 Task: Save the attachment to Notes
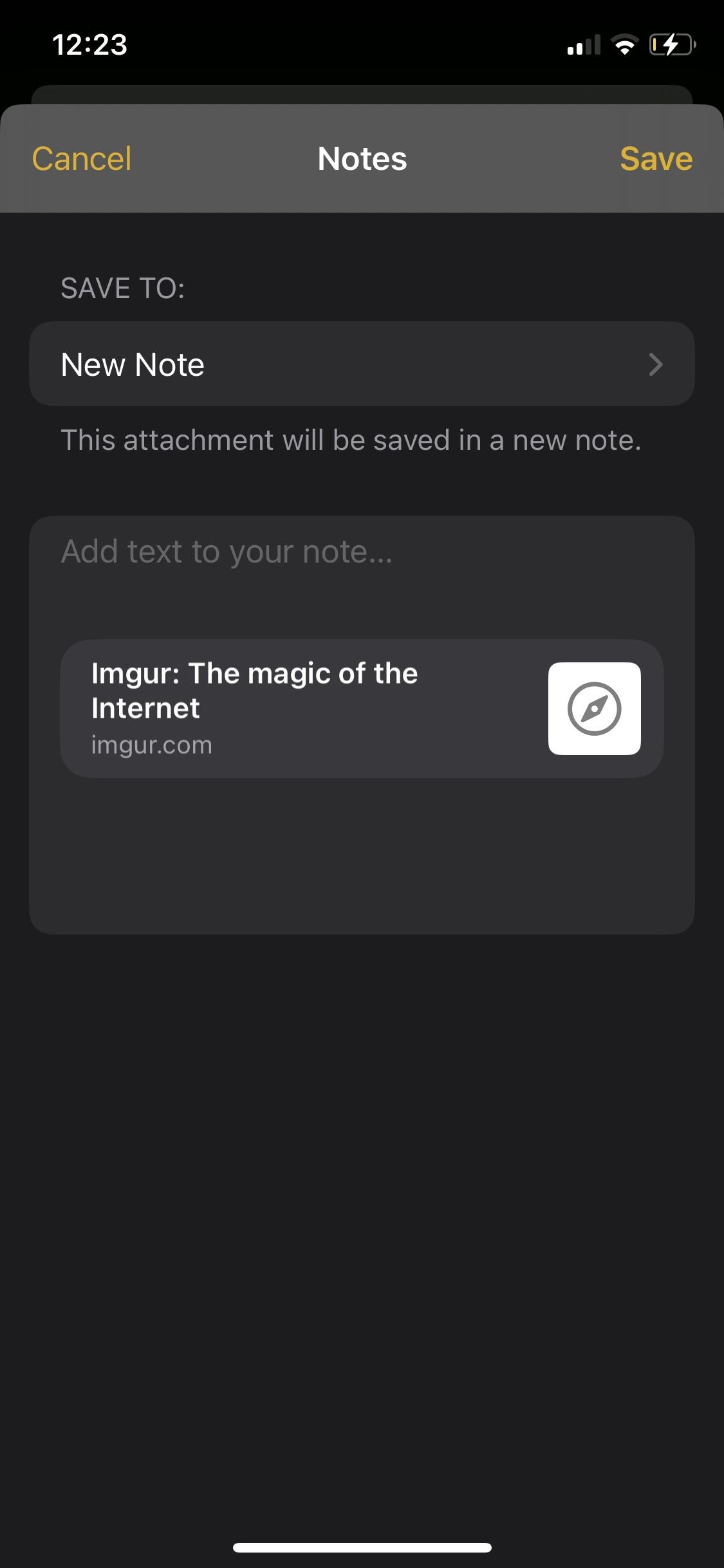pos(655,159)
